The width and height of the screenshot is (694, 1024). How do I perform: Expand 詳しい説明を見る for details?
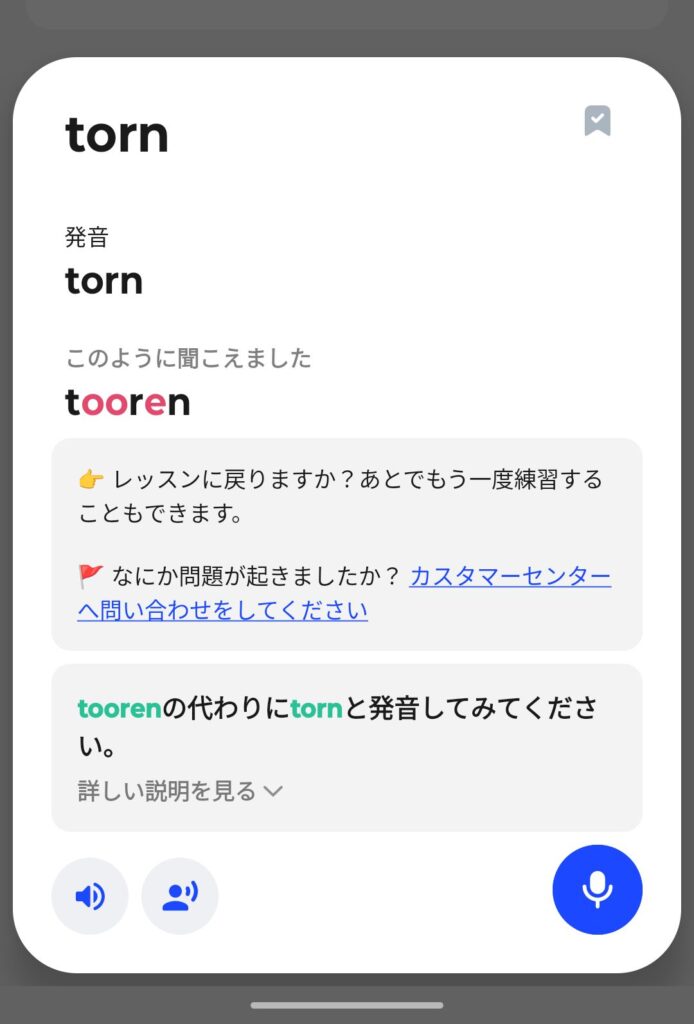point(180,791)
